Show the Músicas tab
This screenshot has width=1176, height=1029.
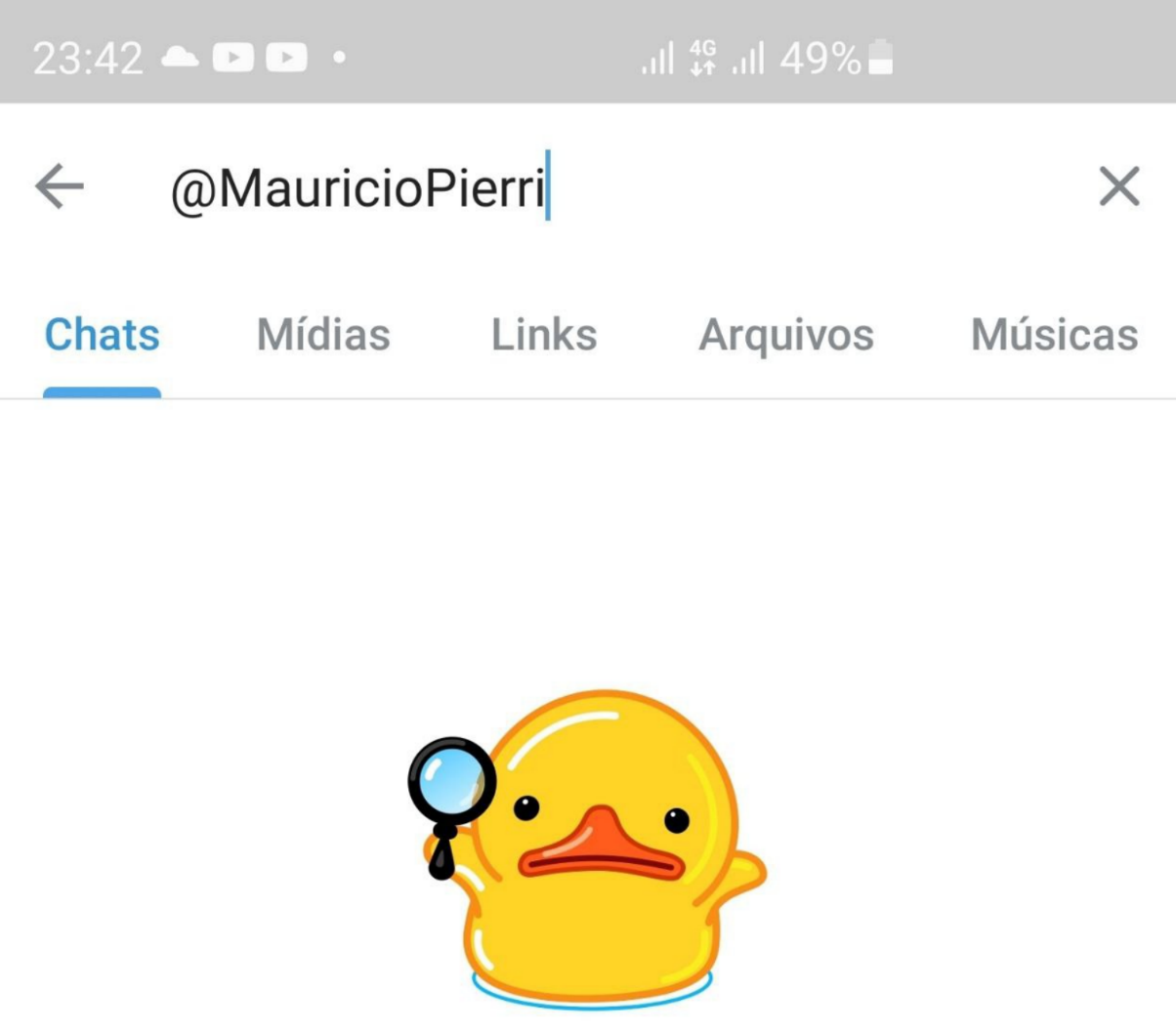pos(1054,335)
